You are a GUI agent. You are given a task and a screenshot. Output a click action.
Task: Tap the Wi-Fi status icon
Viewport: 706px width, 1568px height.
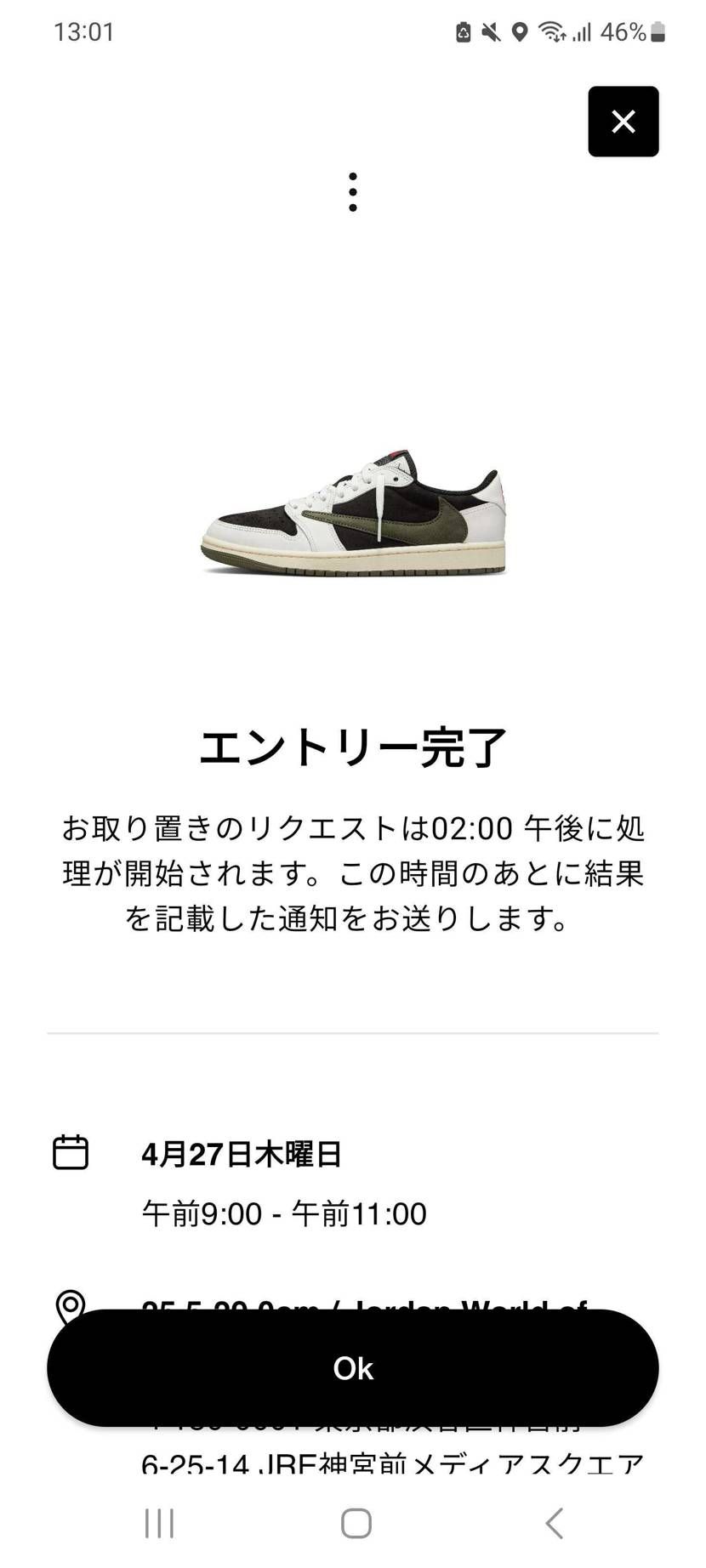552,32
